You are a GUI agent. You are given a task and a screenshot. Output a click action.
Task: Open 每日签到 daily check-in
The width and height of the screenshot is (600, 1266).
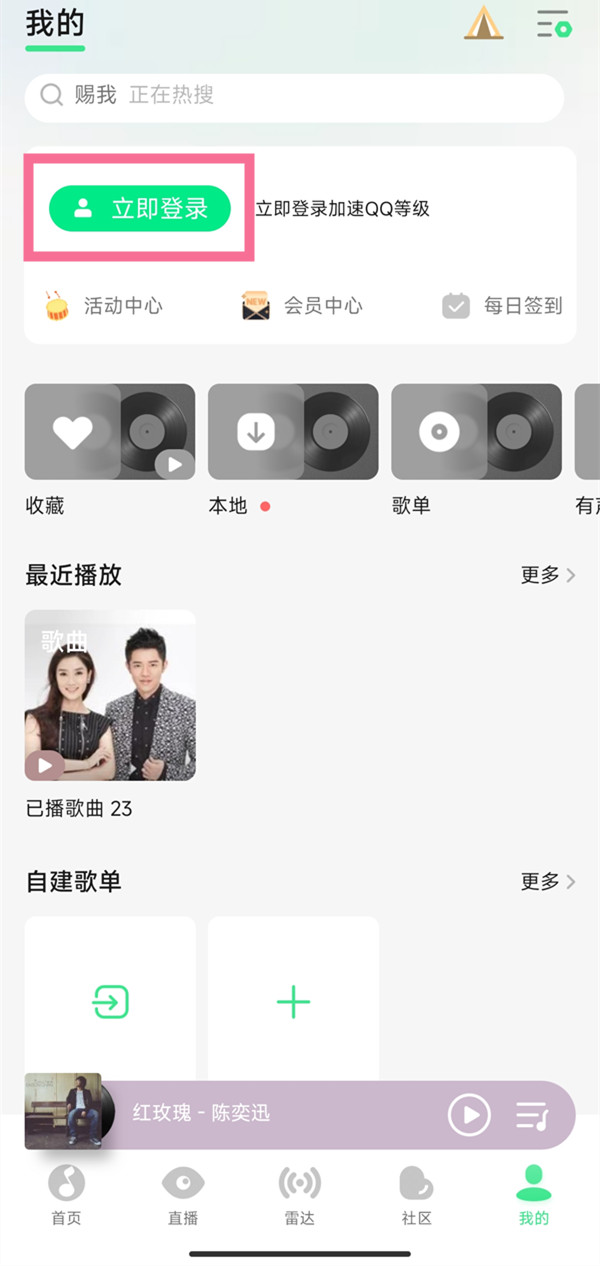tap(503, 306)
